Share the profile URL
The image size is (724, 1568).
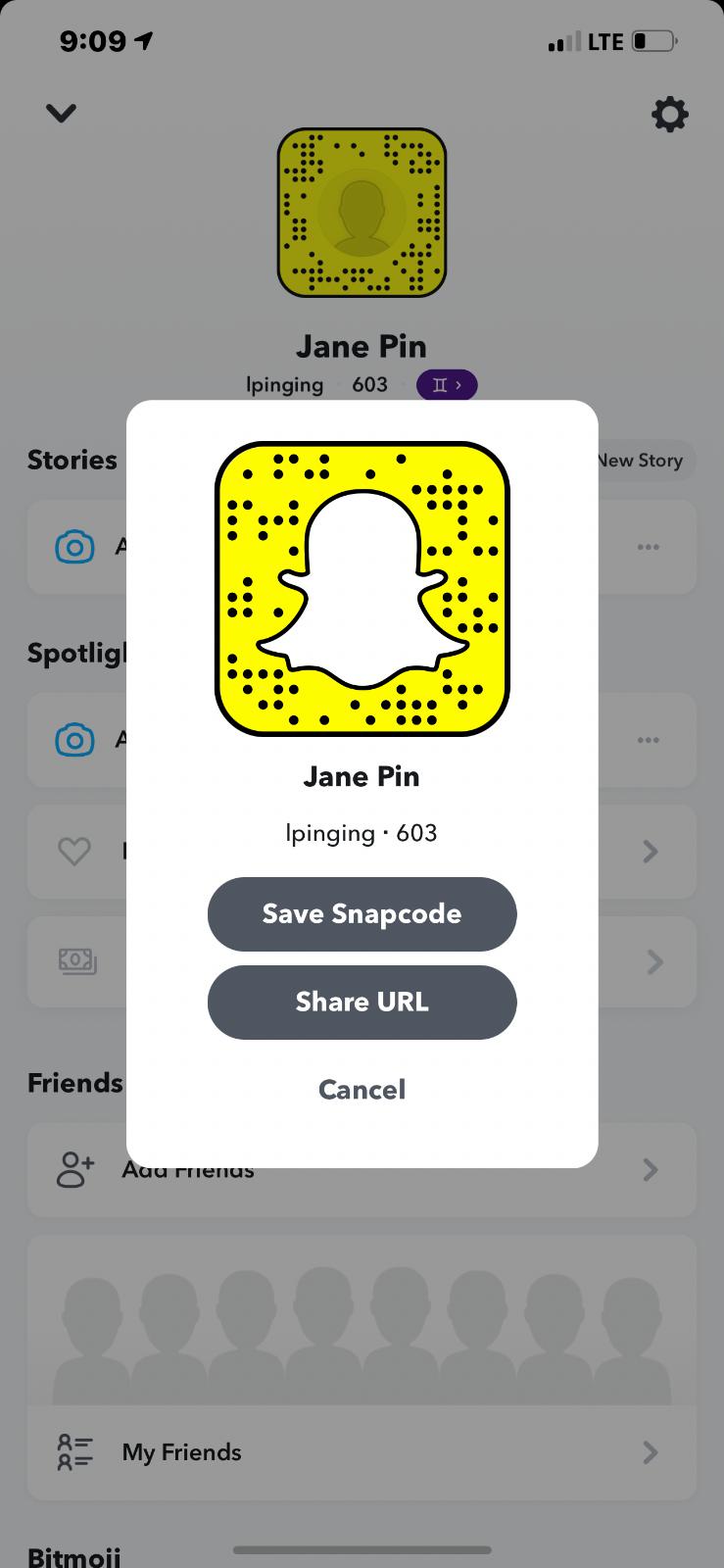362,1002
